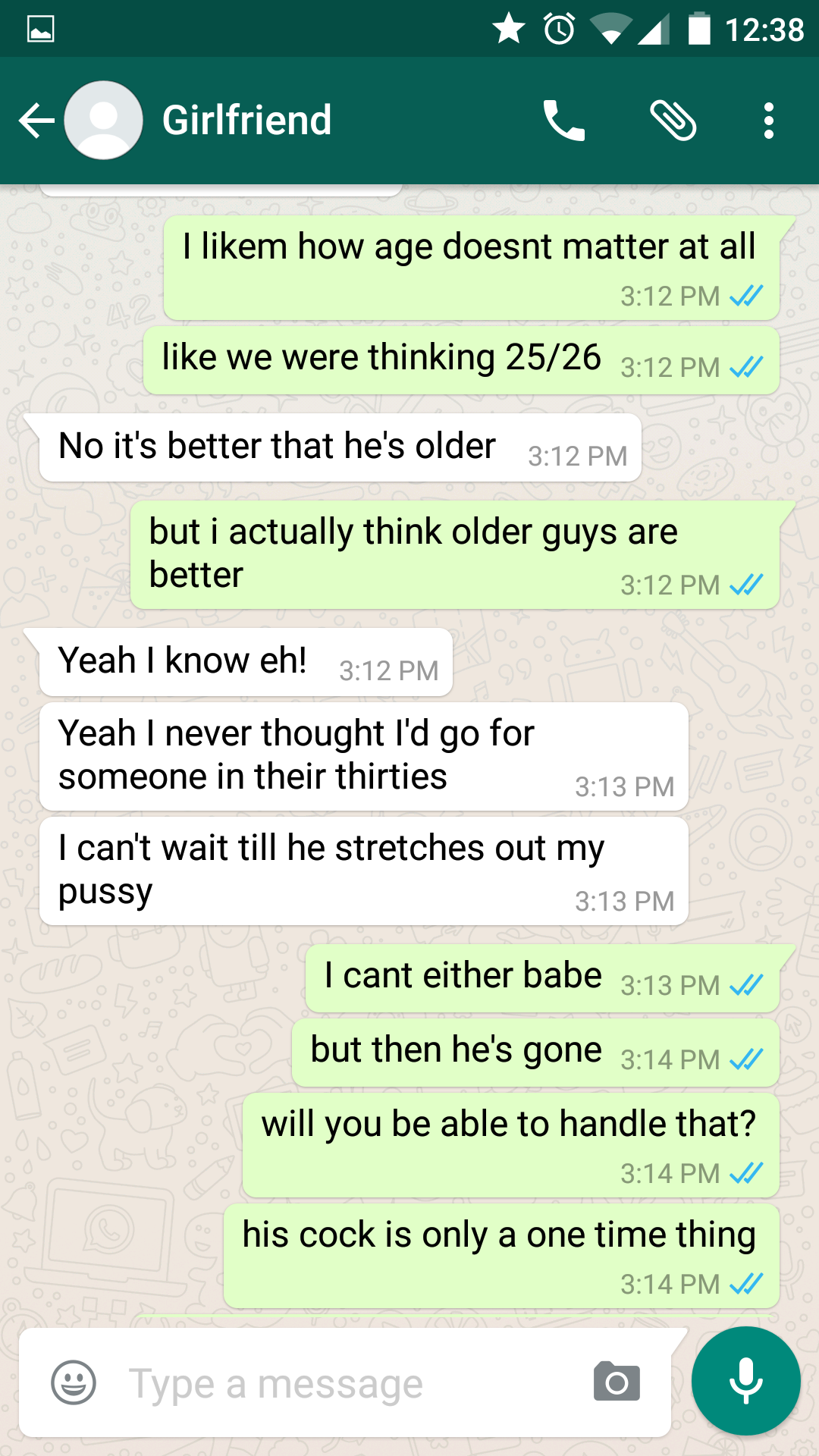This screenshot has width=819, height=1456.
Task: Open the overflow menu
Action: [x=769, y=121]
